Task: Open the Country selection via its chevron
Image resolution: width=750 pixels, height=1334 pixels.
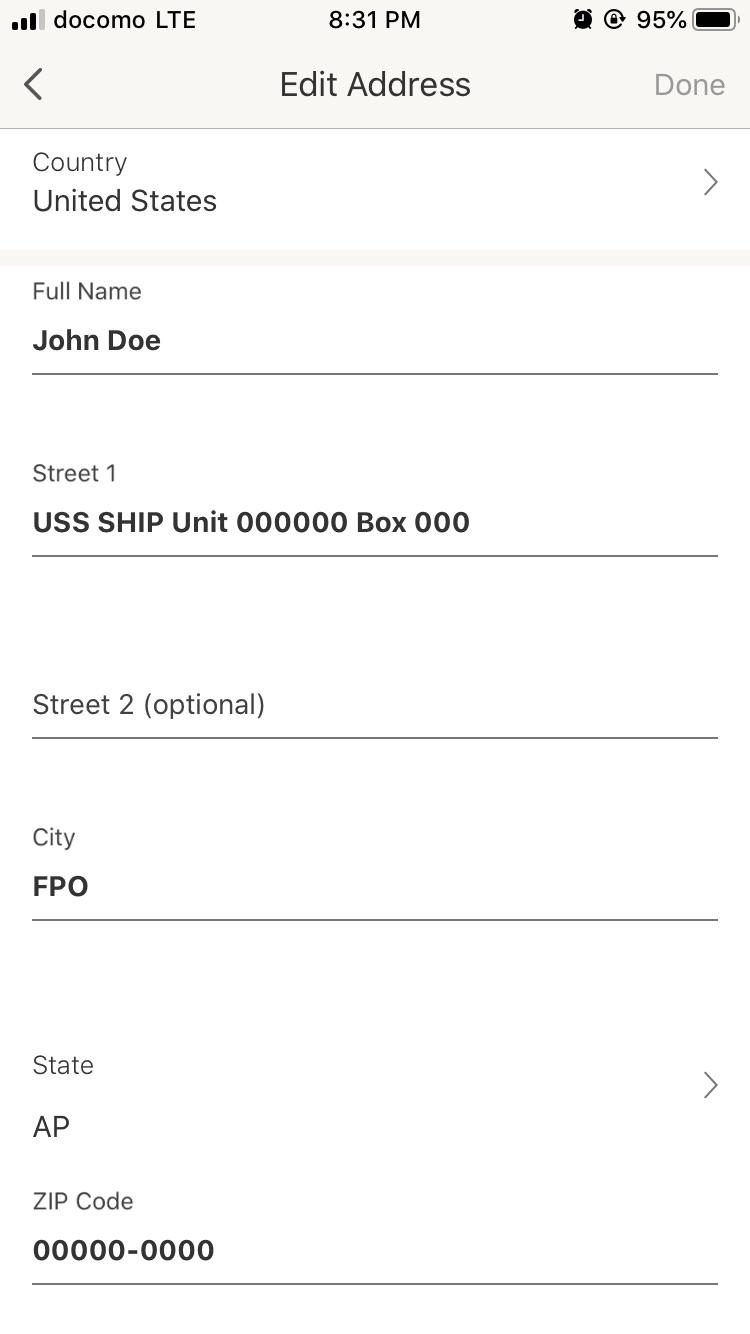Action: pyautogui.click(x=710, y=182)
